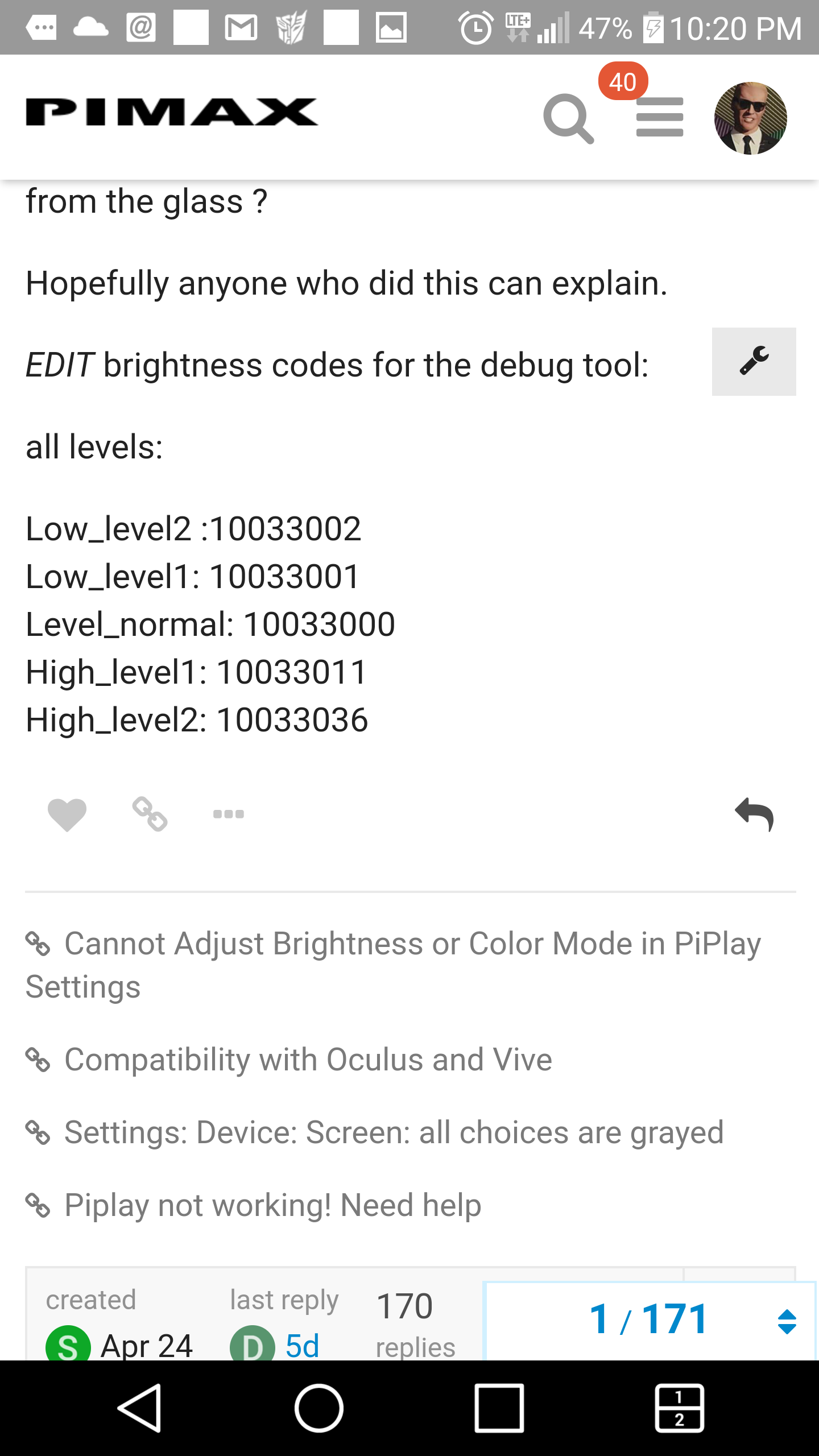The image size is (819, 1456).
Task: Open the wrench admin actions button
Action: [754, 362]
